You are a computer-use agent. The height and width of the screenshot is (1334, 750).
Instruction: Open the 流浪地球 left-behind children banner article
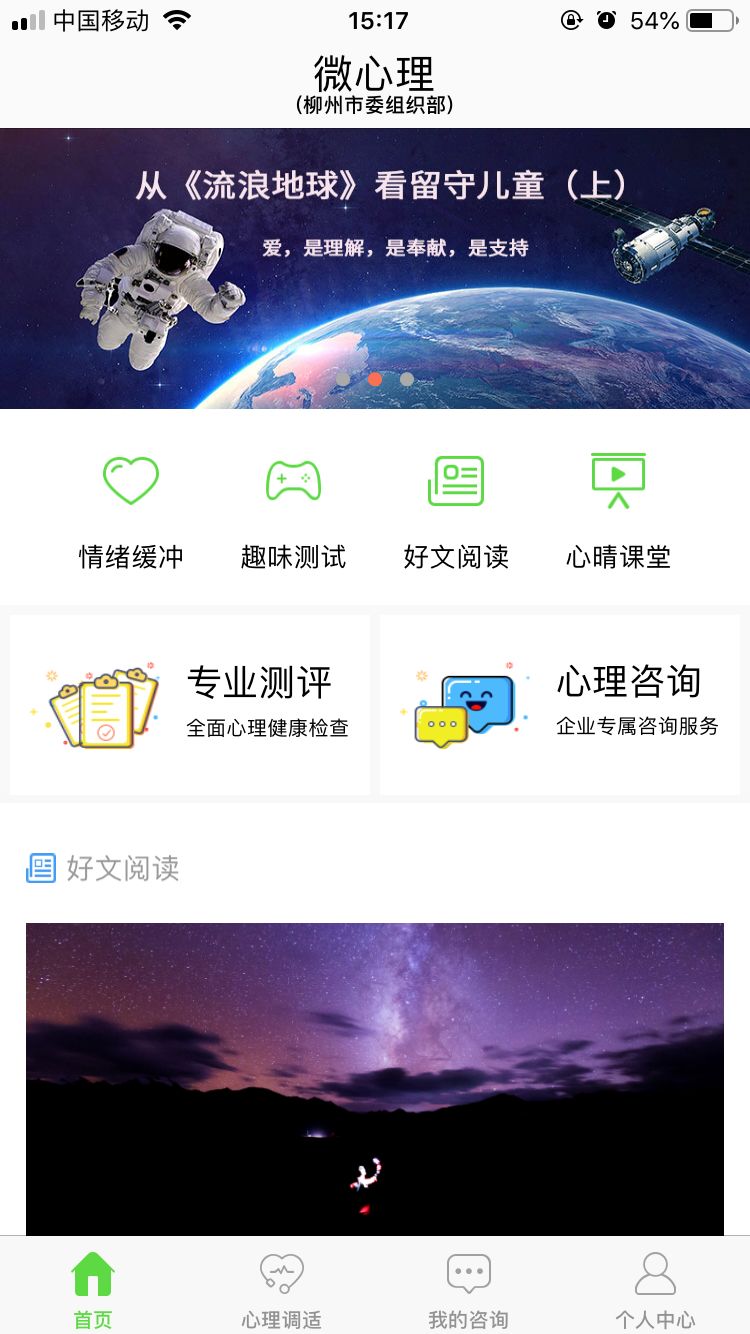pyautogui.click(x=375, y=265)
